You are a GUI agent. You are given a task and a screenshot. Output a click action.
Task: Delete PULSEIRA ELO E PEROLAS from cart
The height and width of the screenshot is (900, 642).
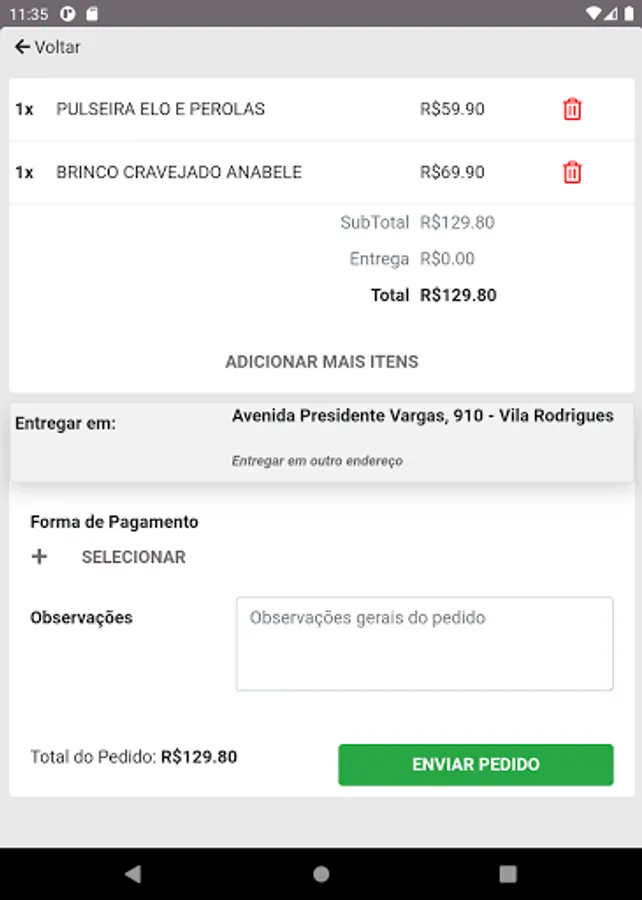pos(572,109)
